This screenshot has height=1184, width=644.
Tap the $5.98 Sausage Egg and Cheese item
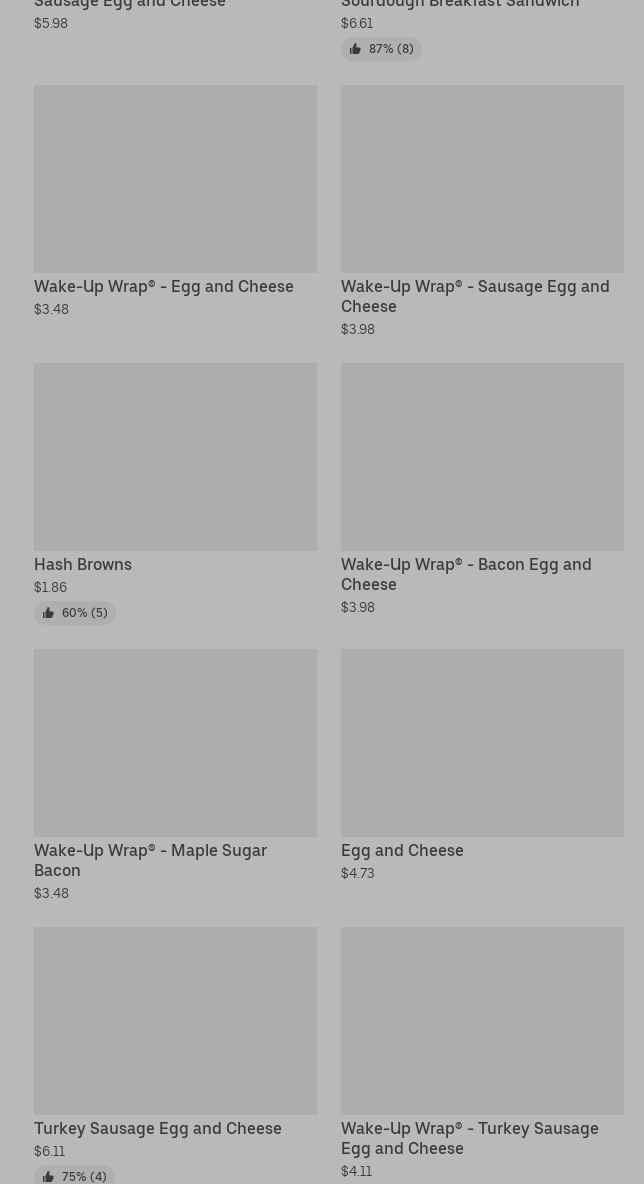[x=175, y=15]
